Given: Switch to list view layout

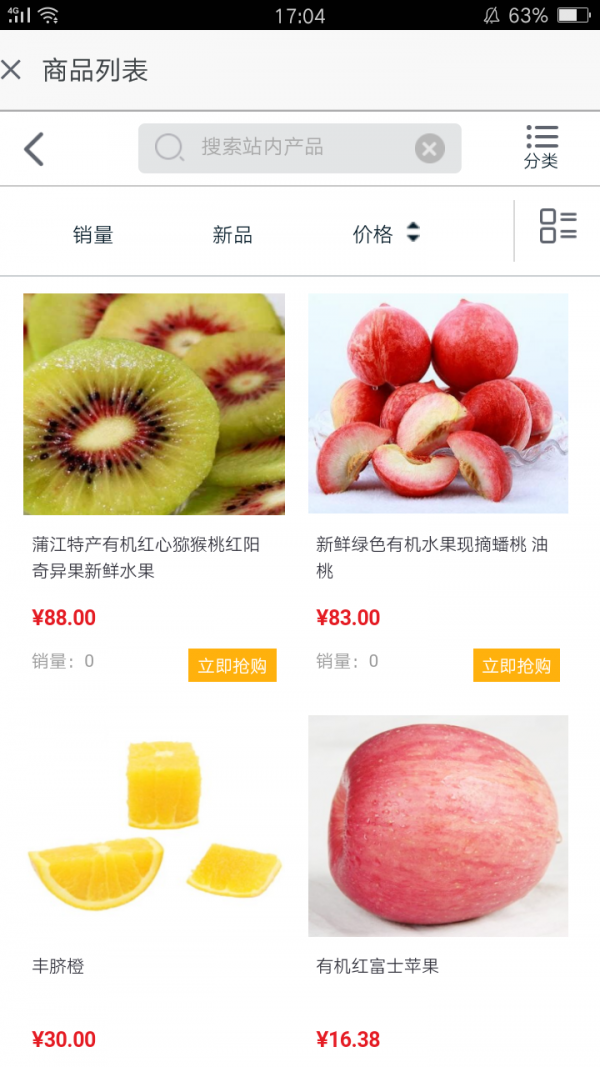Looking at the screenshot, I should pos(558,226).
